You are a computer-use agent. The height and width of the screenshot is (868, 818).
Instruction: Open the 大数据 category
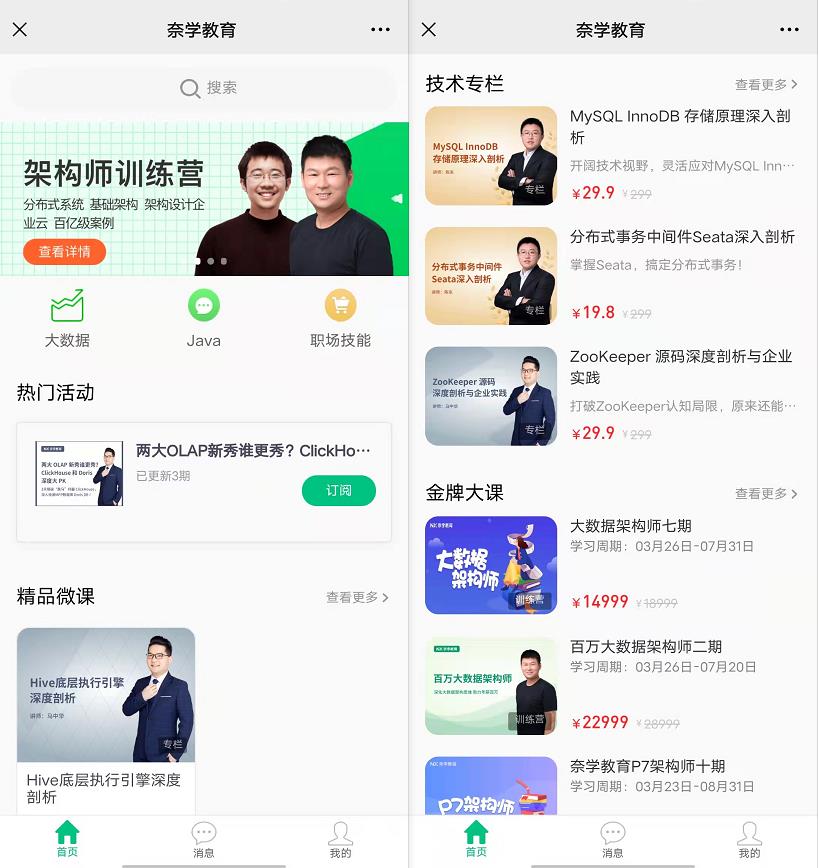click(x=67, y=318)
